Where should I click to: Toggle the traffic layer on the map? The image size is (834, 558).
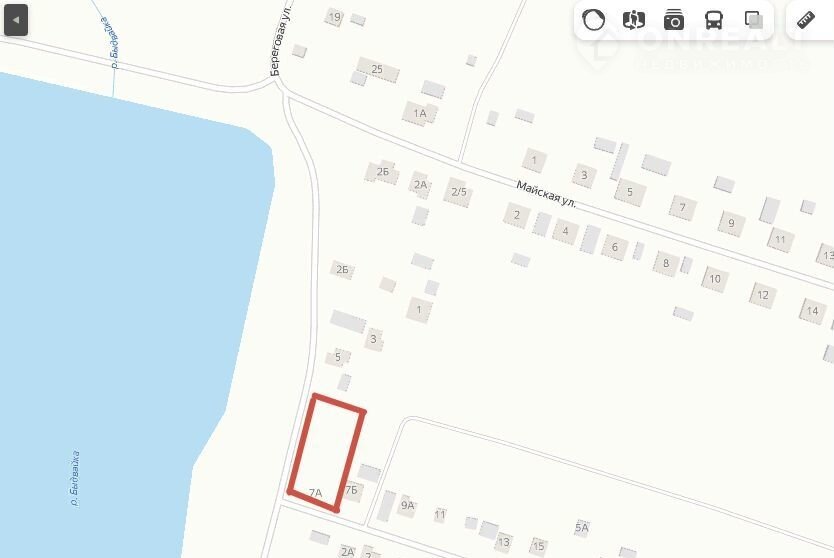coord(594,20)
